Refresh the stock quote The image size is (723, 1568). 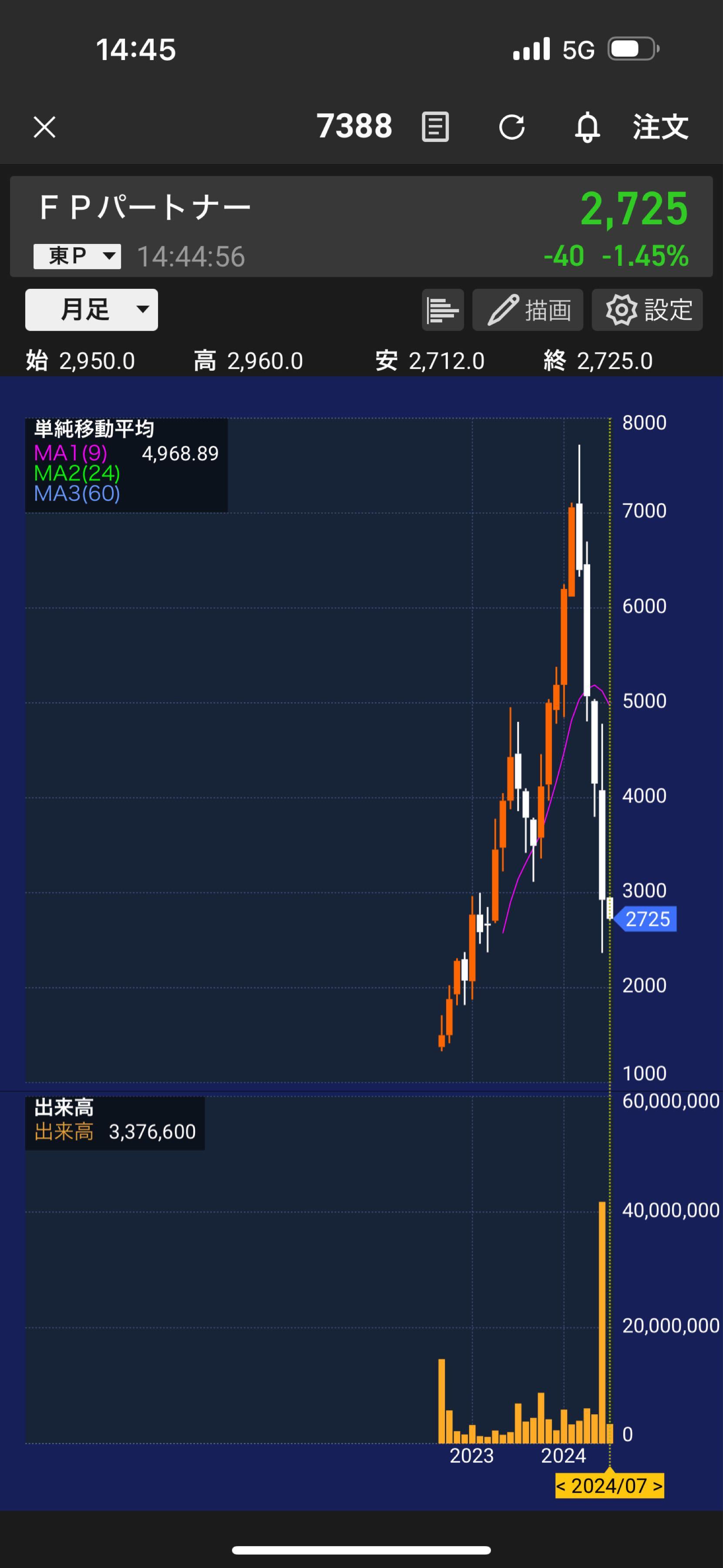point(512,127)
